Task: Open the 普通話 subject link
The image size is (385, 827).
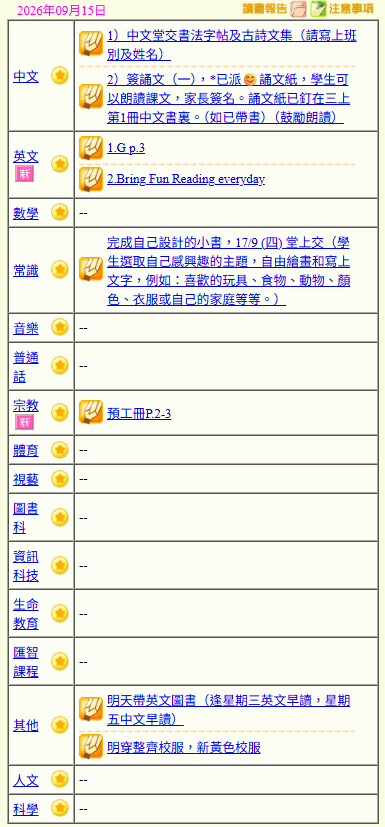Action: tap(26, 367)
